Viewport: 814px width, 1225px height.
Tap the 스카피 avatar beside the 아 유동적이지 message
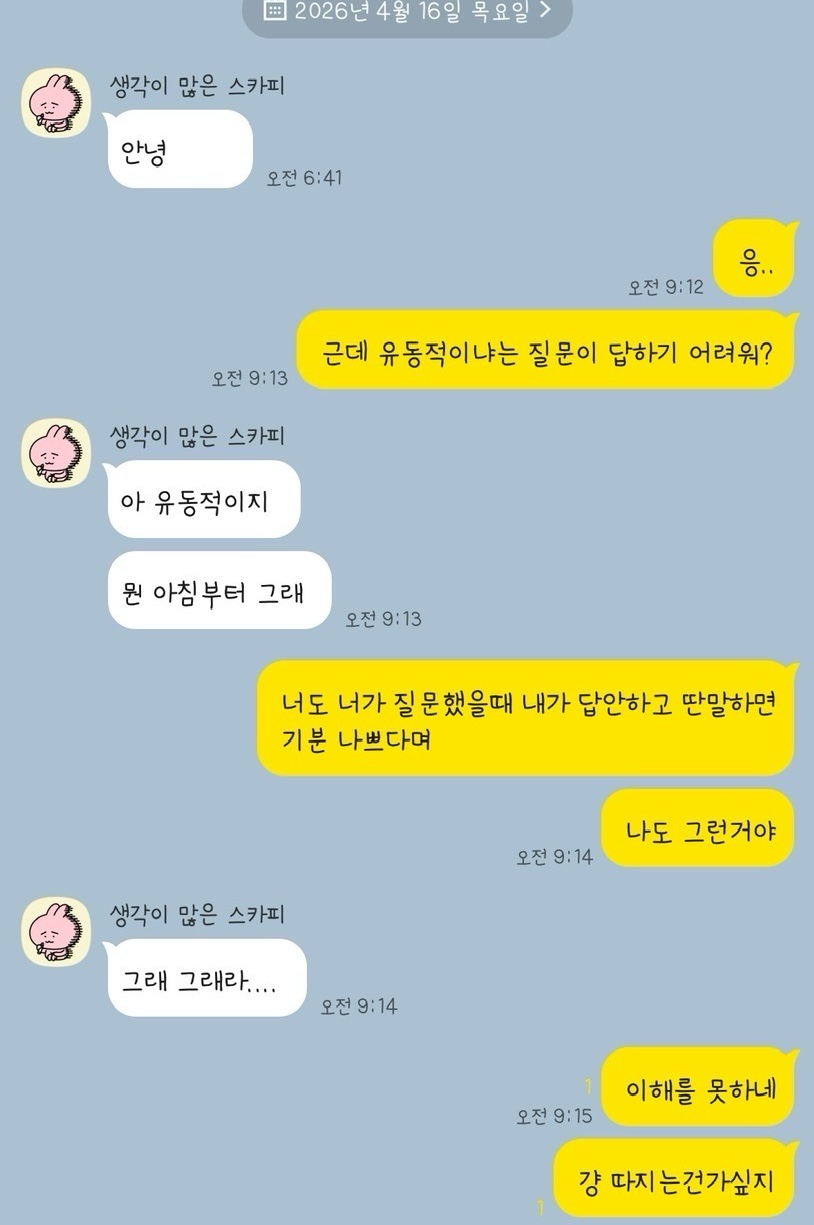tap(56, 452)
